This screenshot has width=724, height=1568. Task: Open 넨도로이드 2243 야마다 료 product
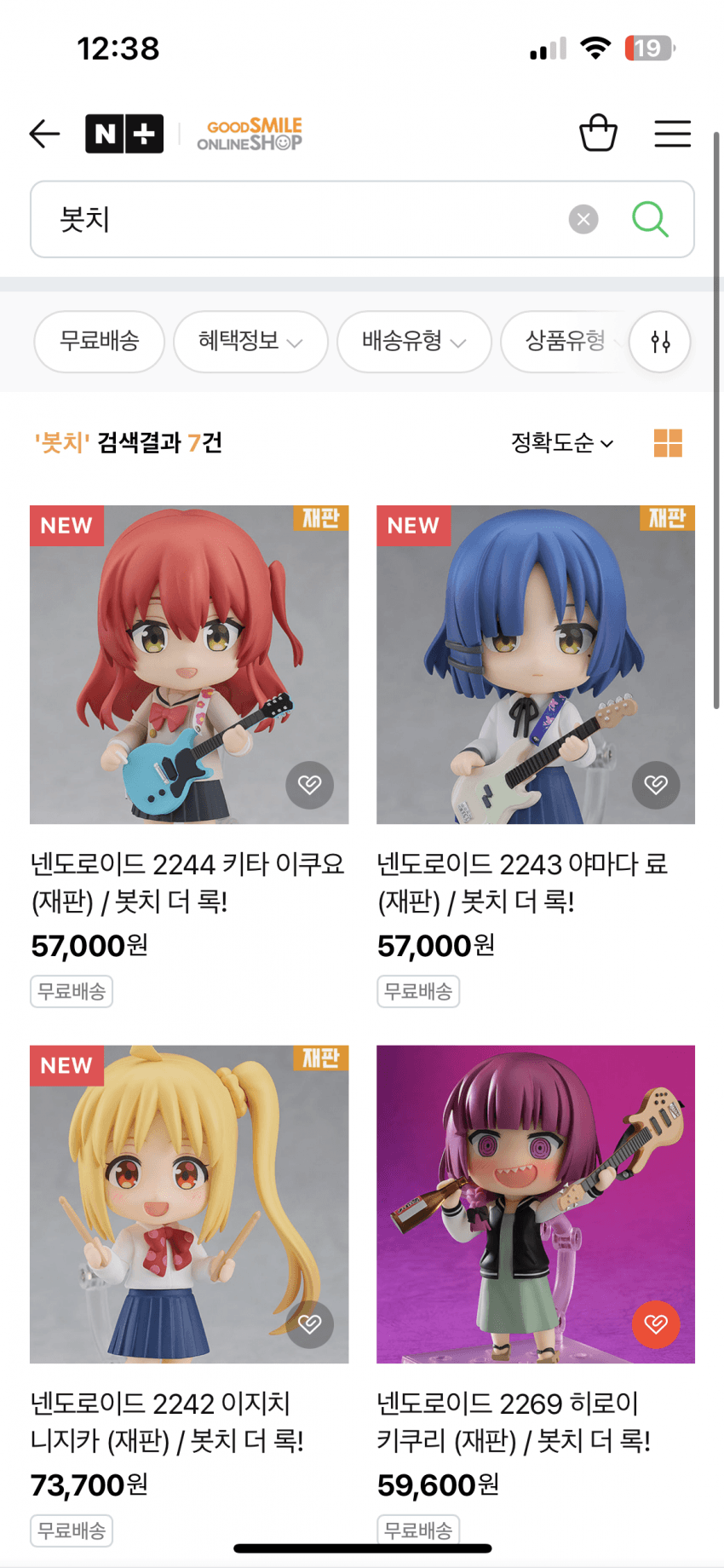tap(536, 665)
